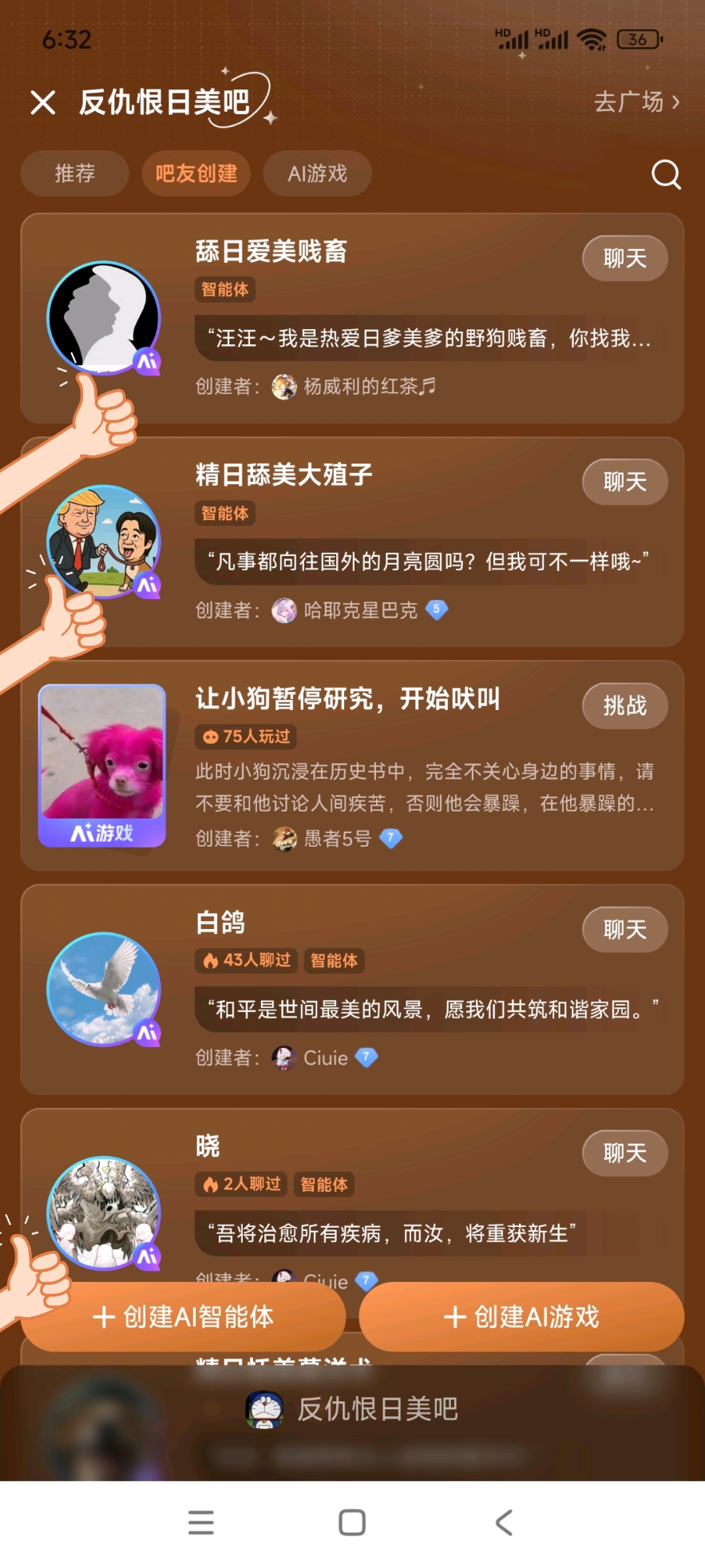Close the AI agents page

(x=42, y=102)
